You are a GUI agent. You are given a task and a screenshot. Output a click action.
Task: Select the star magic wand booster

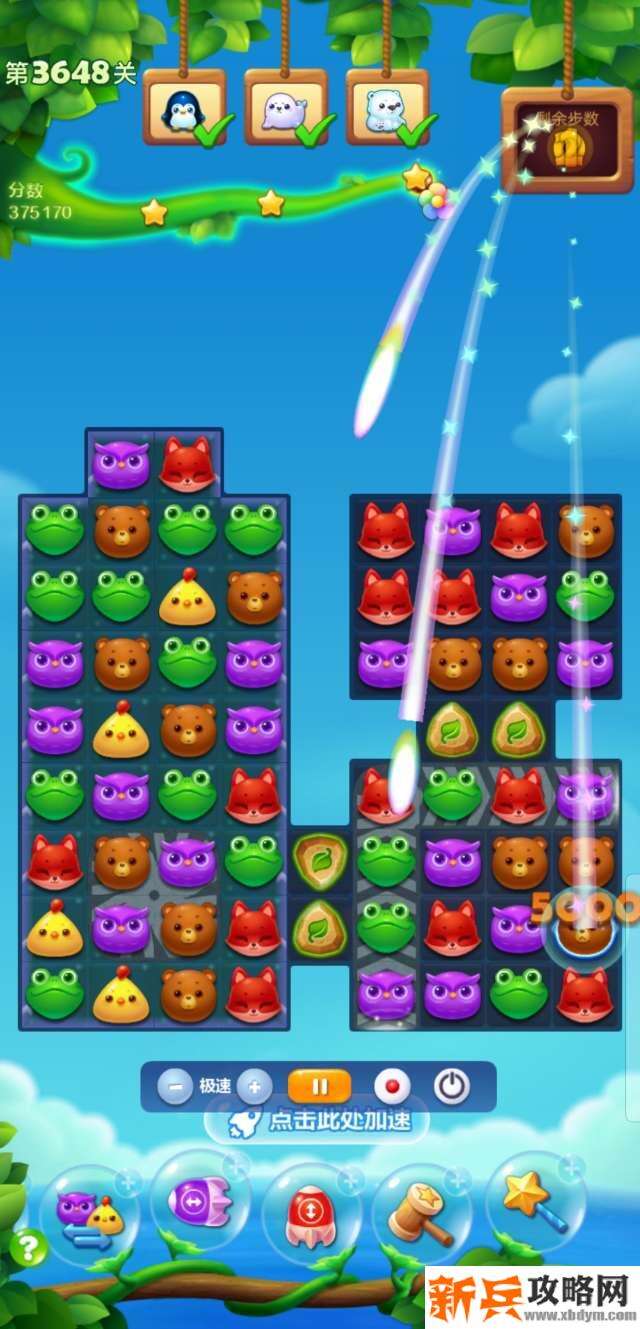[x=534, y=1203]
